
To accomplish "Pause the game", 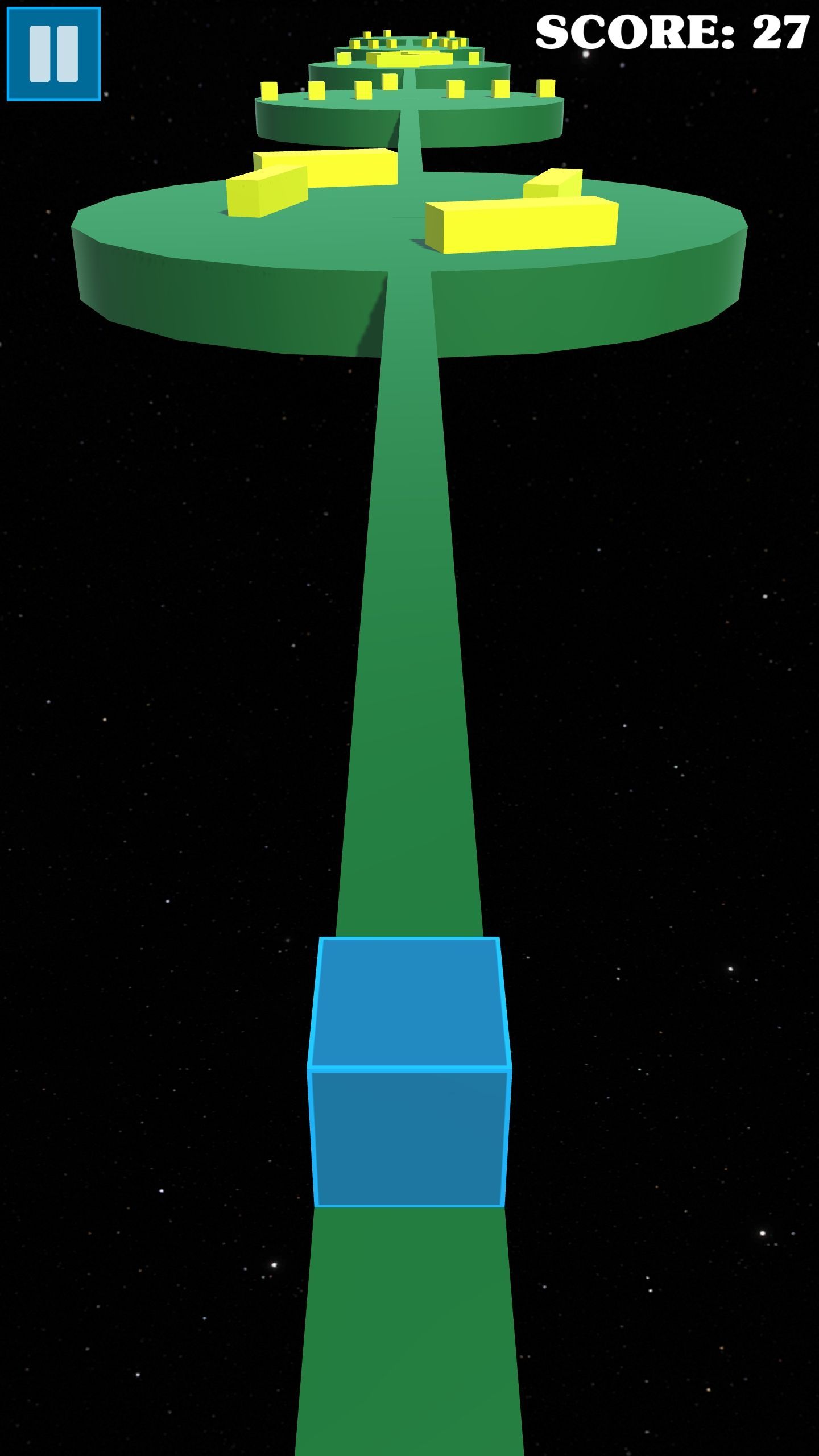I will (x=53, y=54).
